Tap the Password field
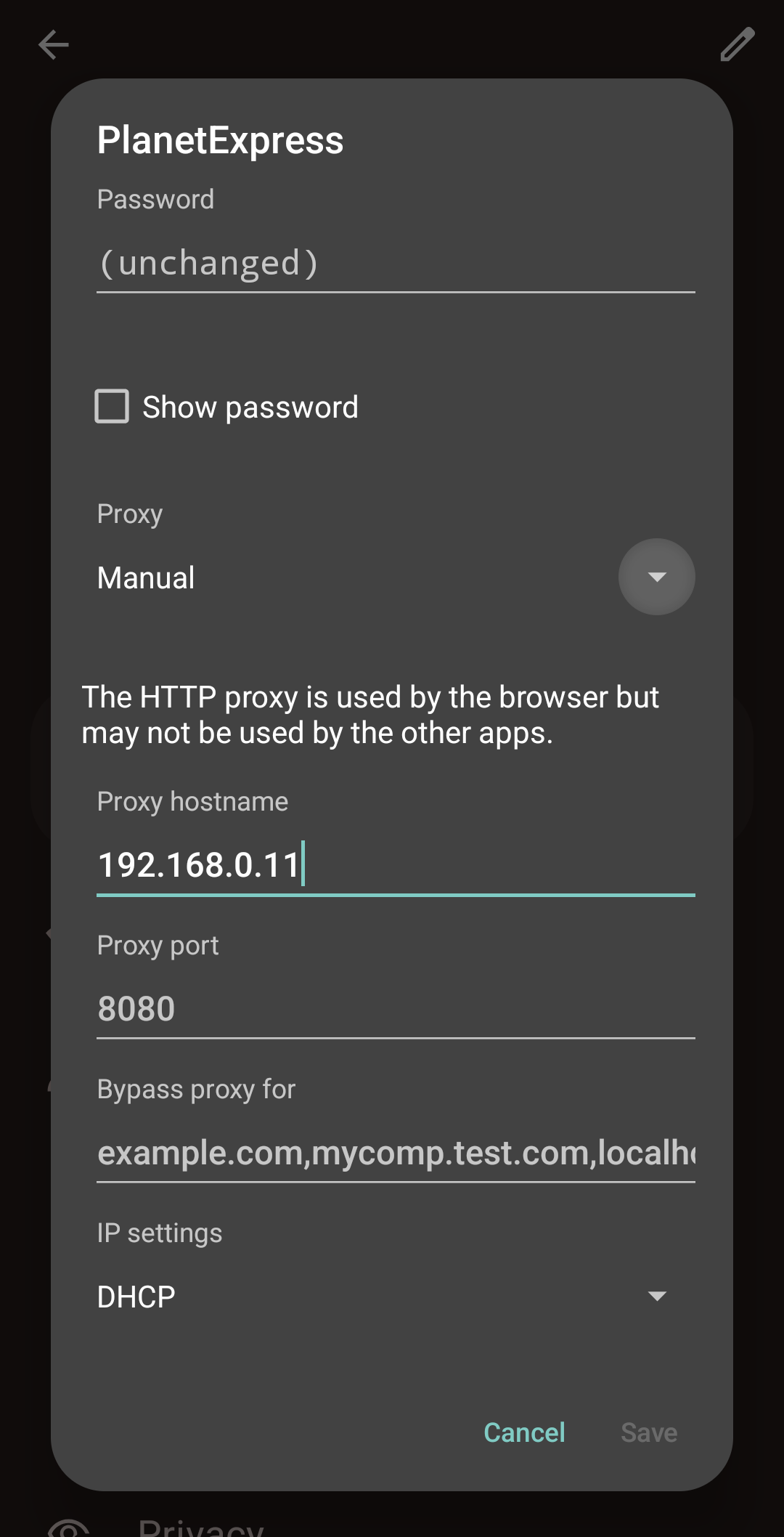Image resolution: width=784 pixels, height=1537 pixels. [396, 263]
